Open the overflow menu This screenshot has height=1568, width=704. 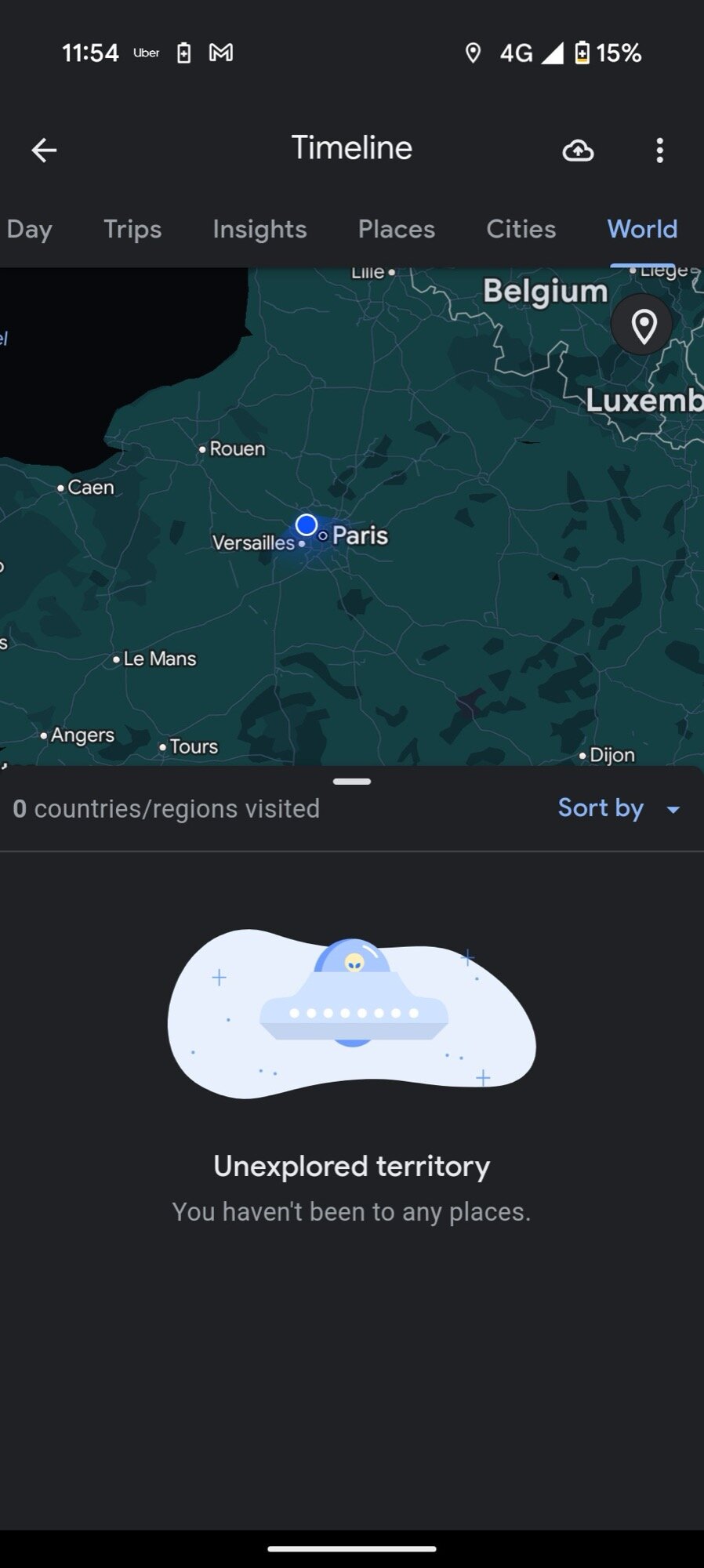[x=659, y=150]
